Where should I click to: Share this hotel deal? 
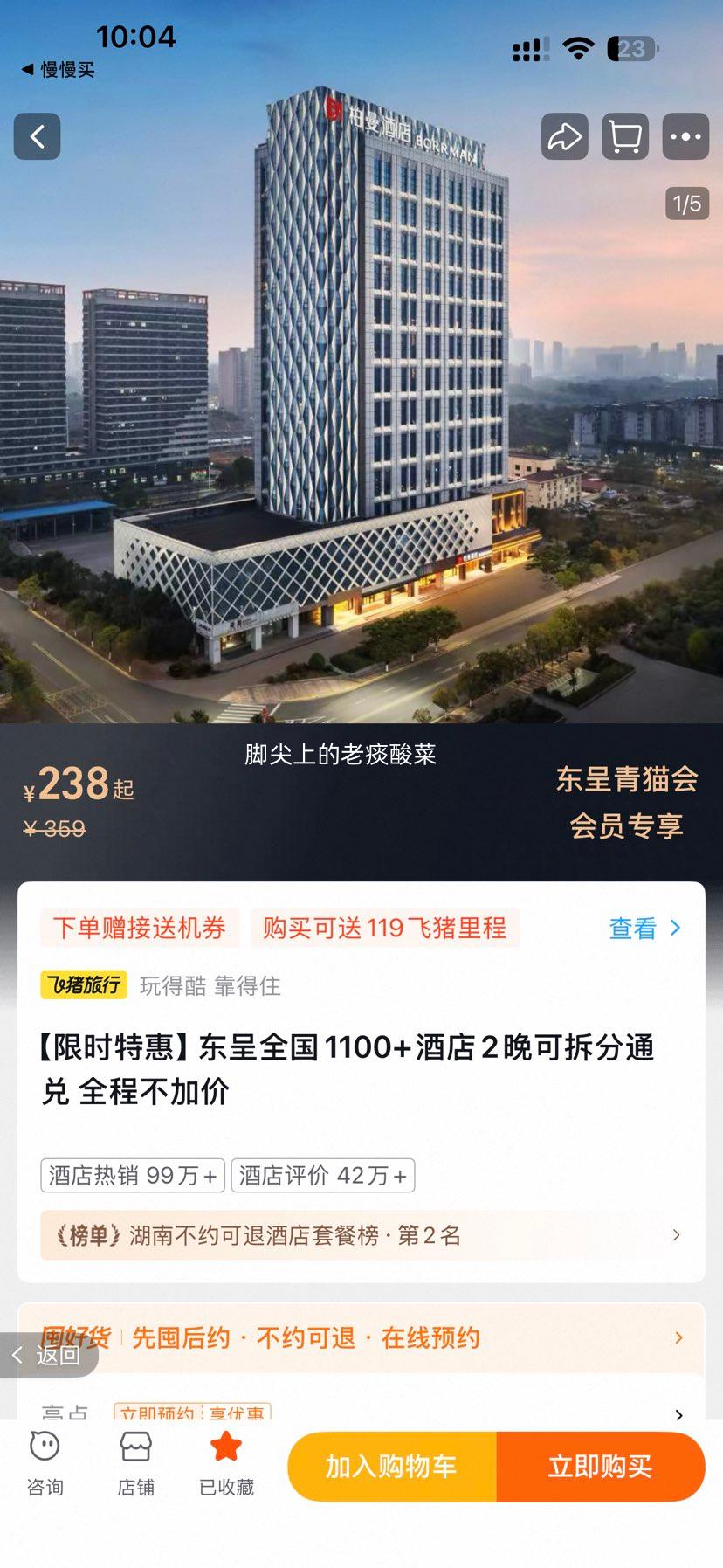(564, 136)
